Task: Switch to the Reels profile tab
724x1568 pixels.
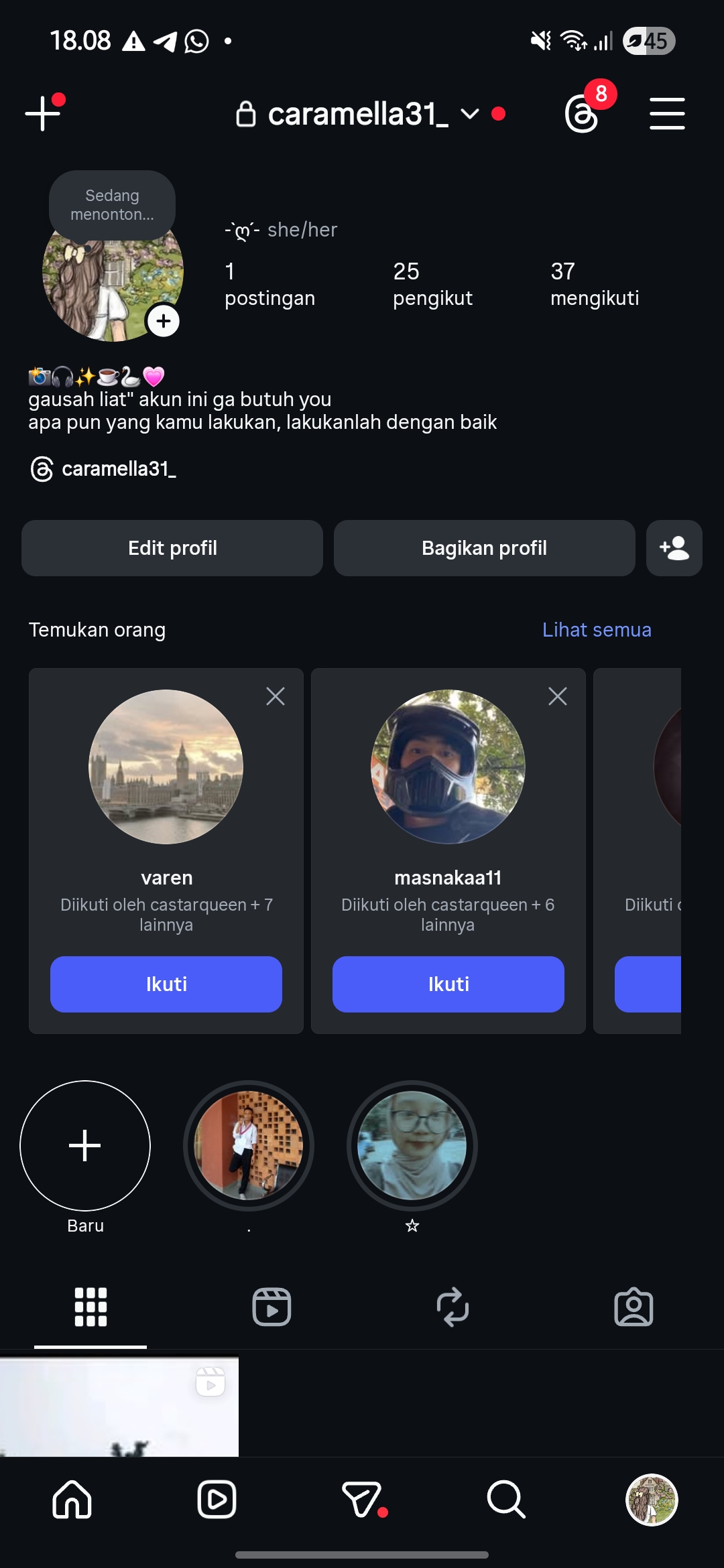Action: click(x=271, y=1307)
